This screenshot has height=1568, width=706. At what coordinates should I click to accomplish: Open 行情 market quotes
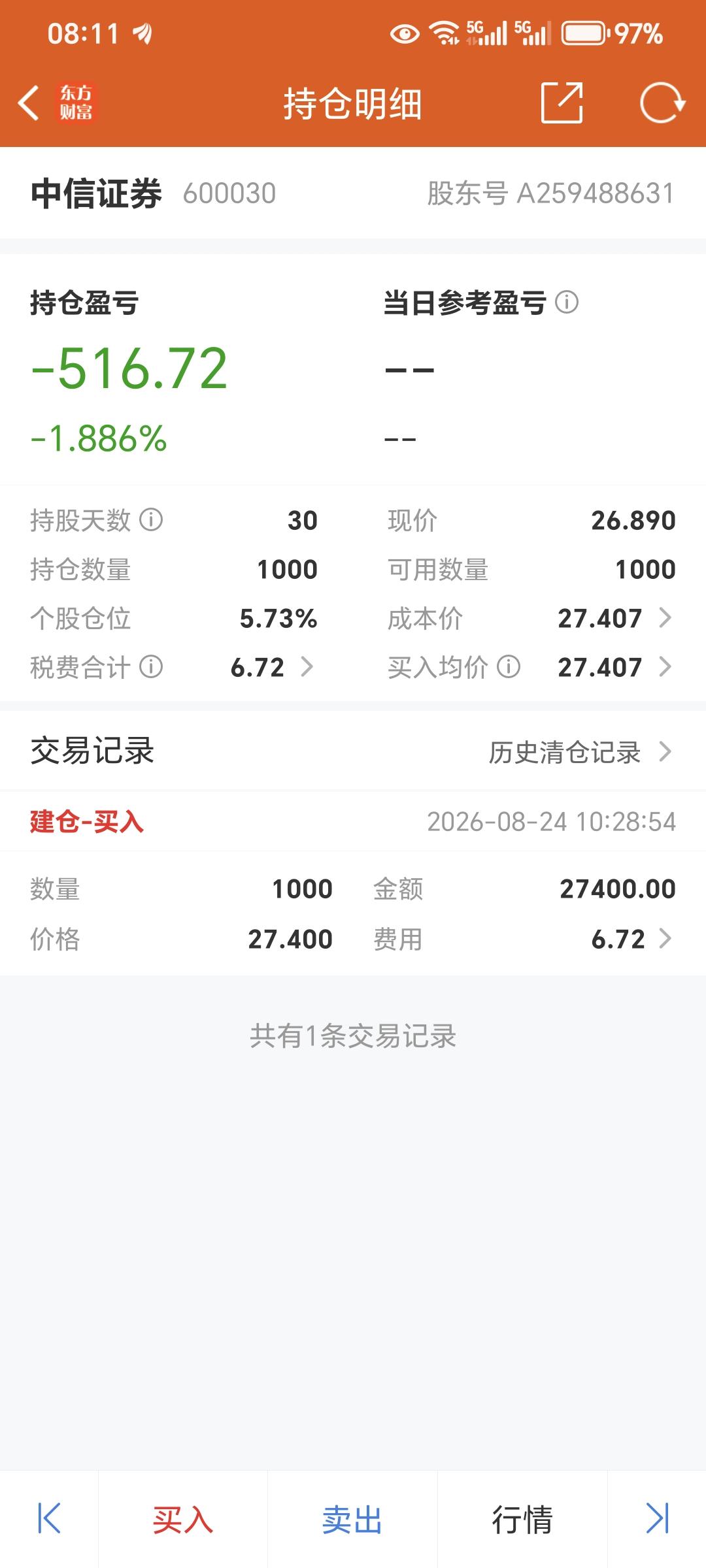tap(522, 1518)
